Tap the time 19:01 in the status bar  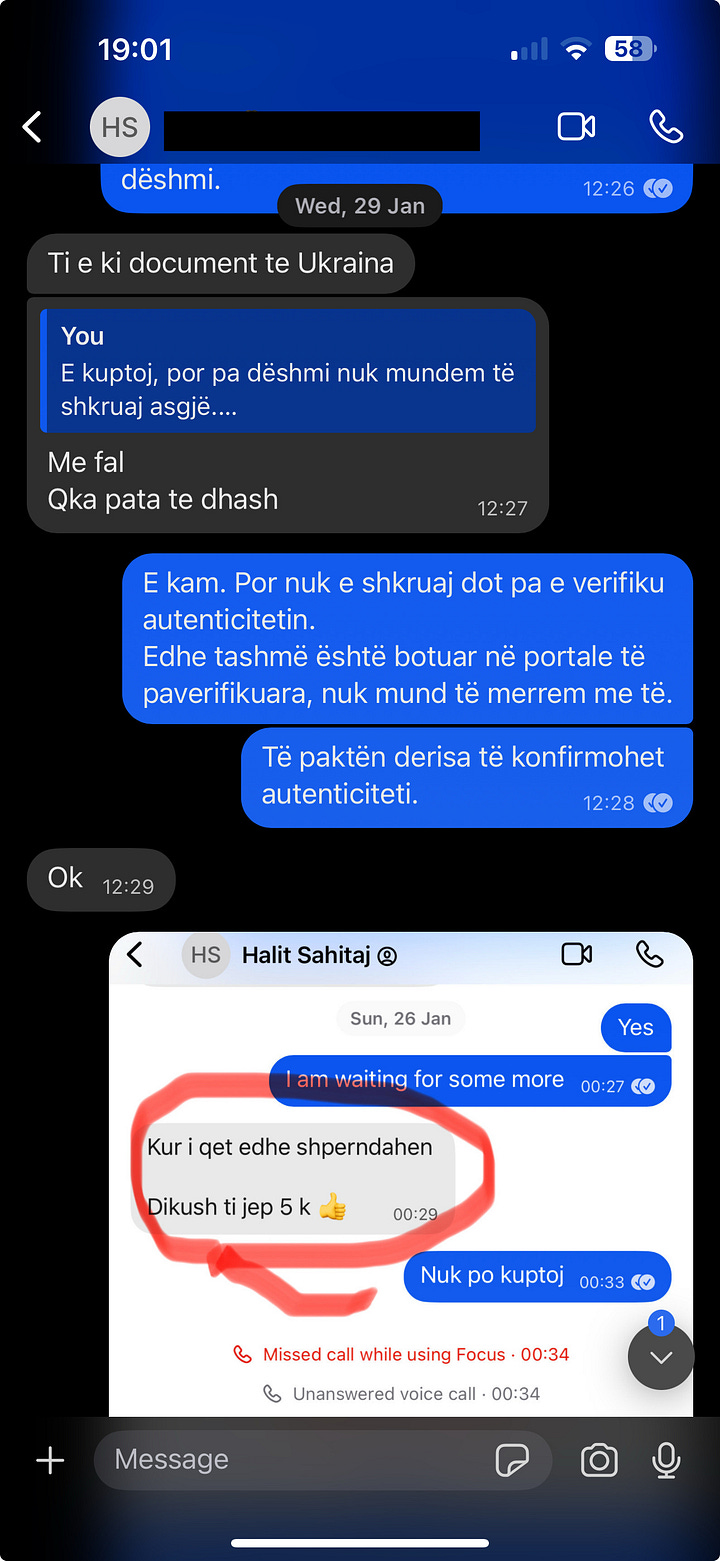click(136, 49)
